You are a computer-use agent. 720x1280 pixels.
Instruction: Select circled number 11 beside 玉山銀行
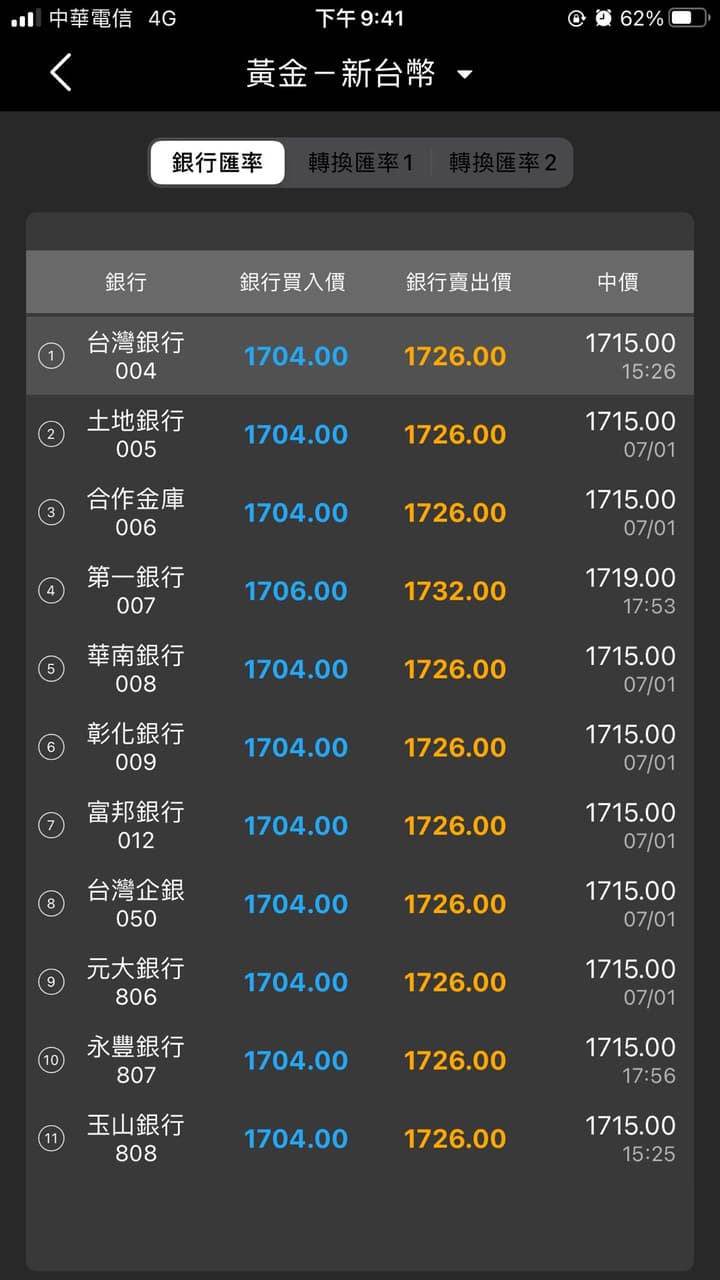(51, 1138)
